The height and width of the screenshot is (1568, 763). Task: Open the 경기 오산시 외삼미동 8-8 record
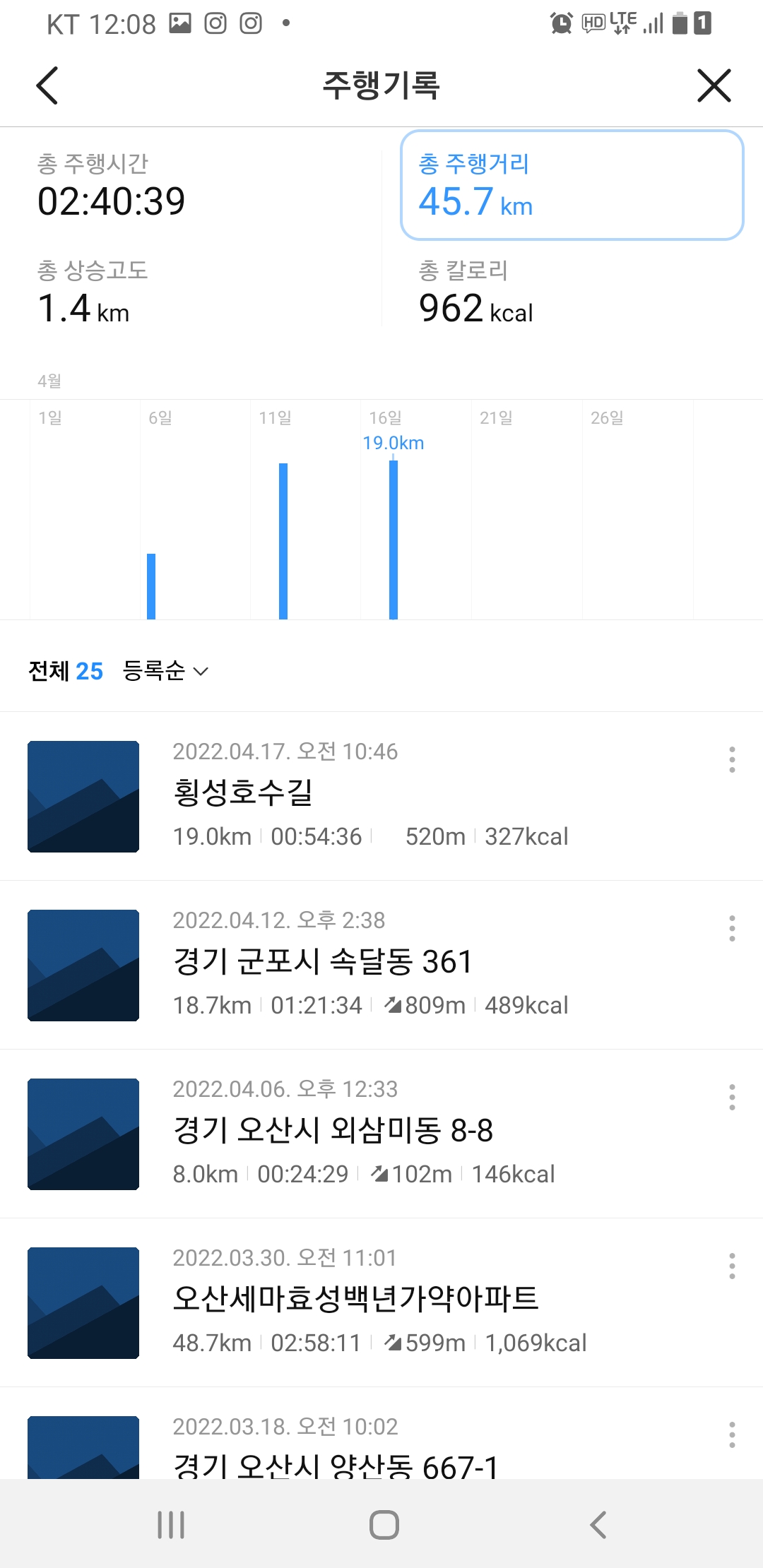point(367,1133)
